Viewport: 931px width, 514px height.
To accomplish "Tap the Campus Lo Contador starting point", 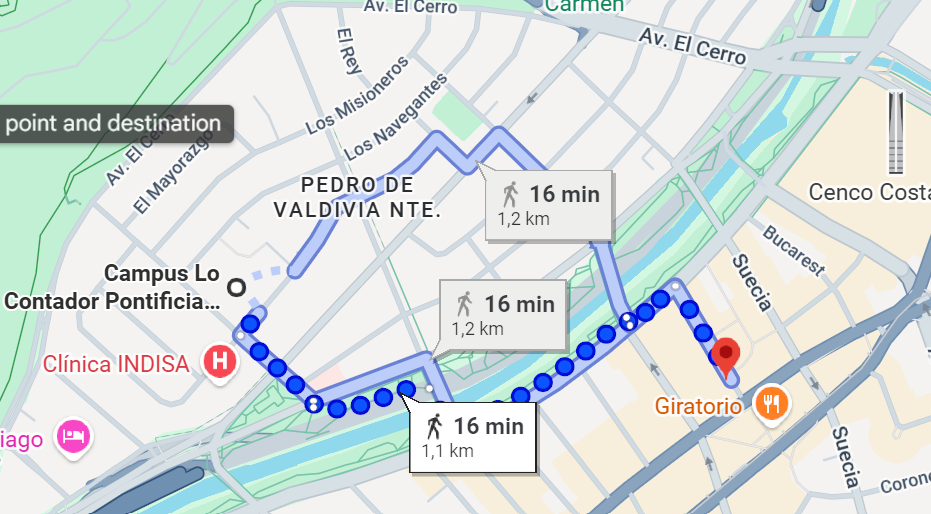I will tap(236, 288).
